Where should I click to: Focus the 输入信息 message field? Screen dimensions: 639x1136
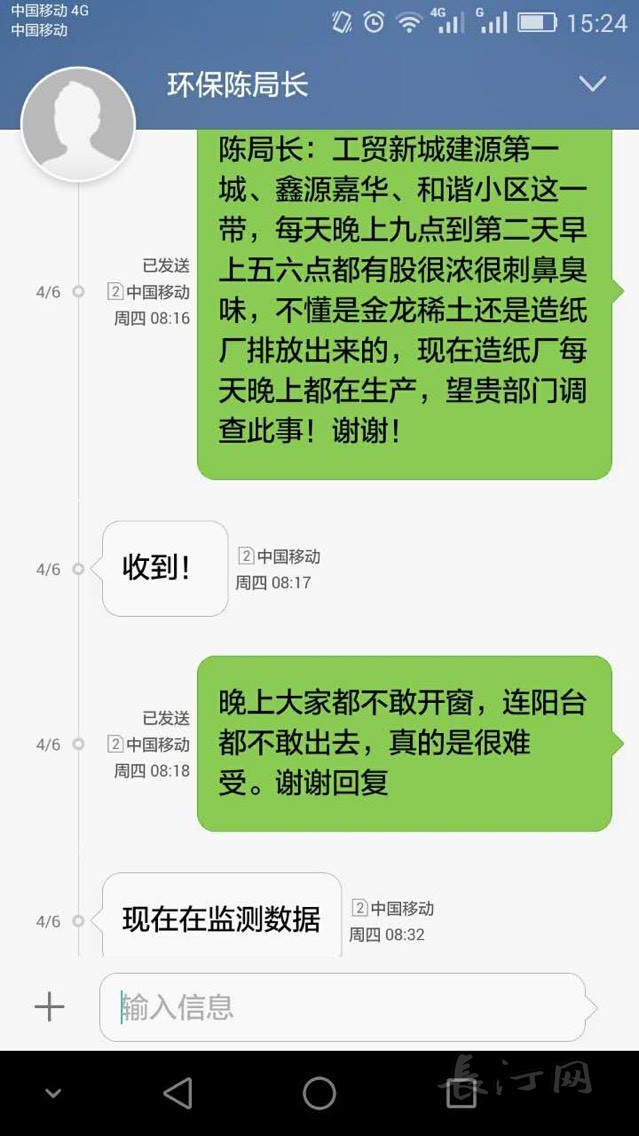click(x=340, y=1007)
